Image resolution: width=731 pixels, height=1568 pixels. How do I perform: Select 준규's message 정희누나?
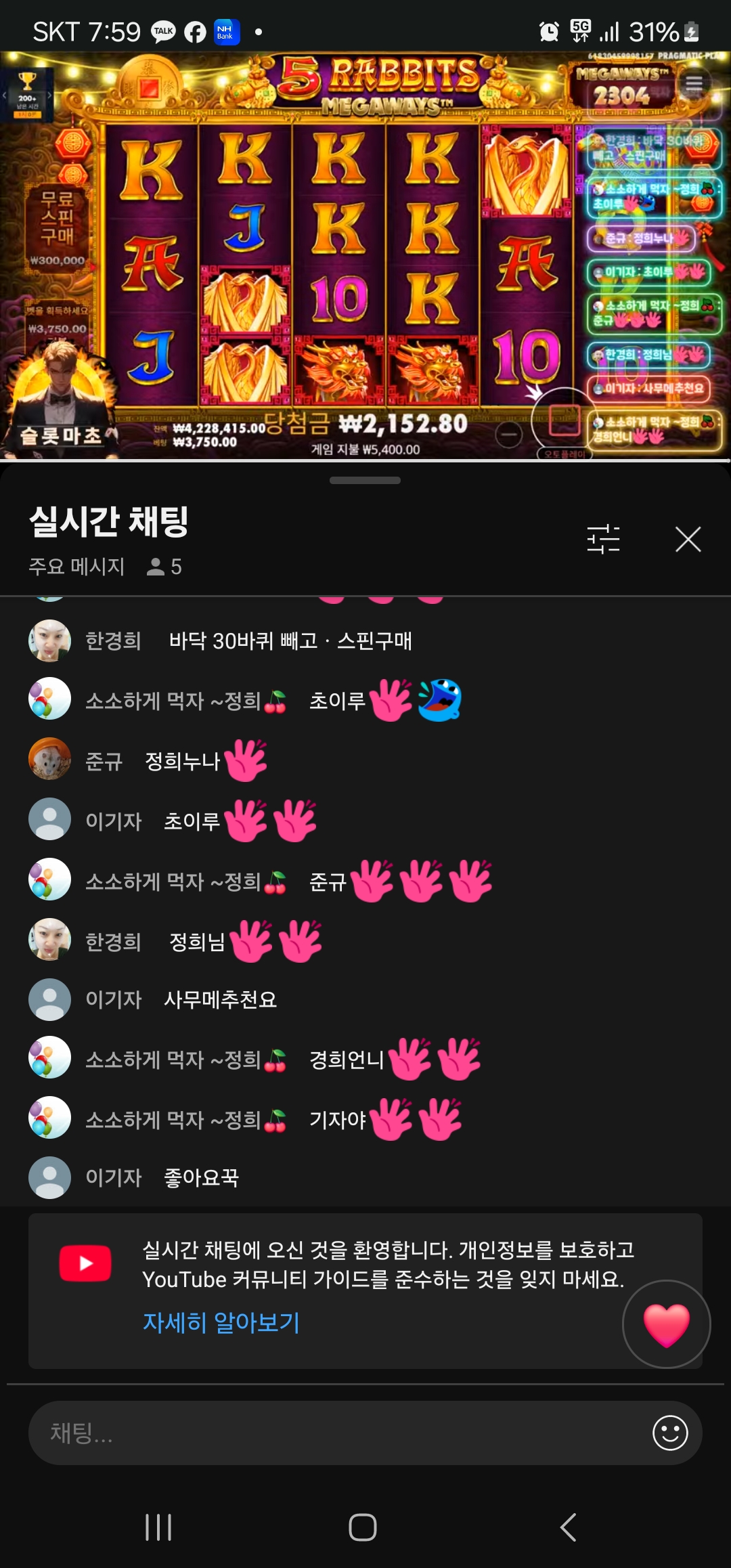[183, 761]
